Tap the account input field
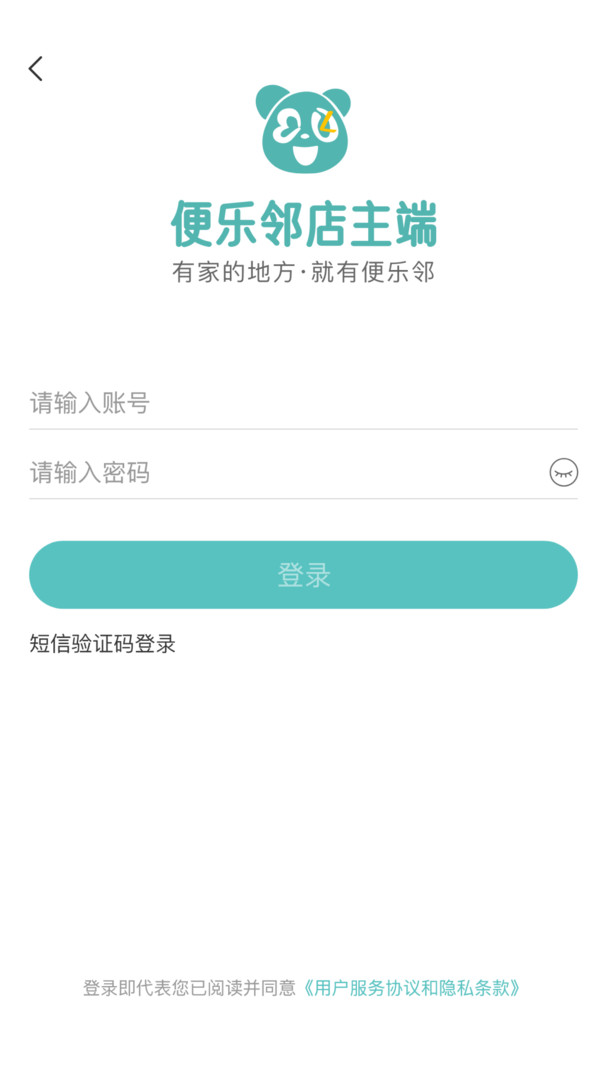 290,403
